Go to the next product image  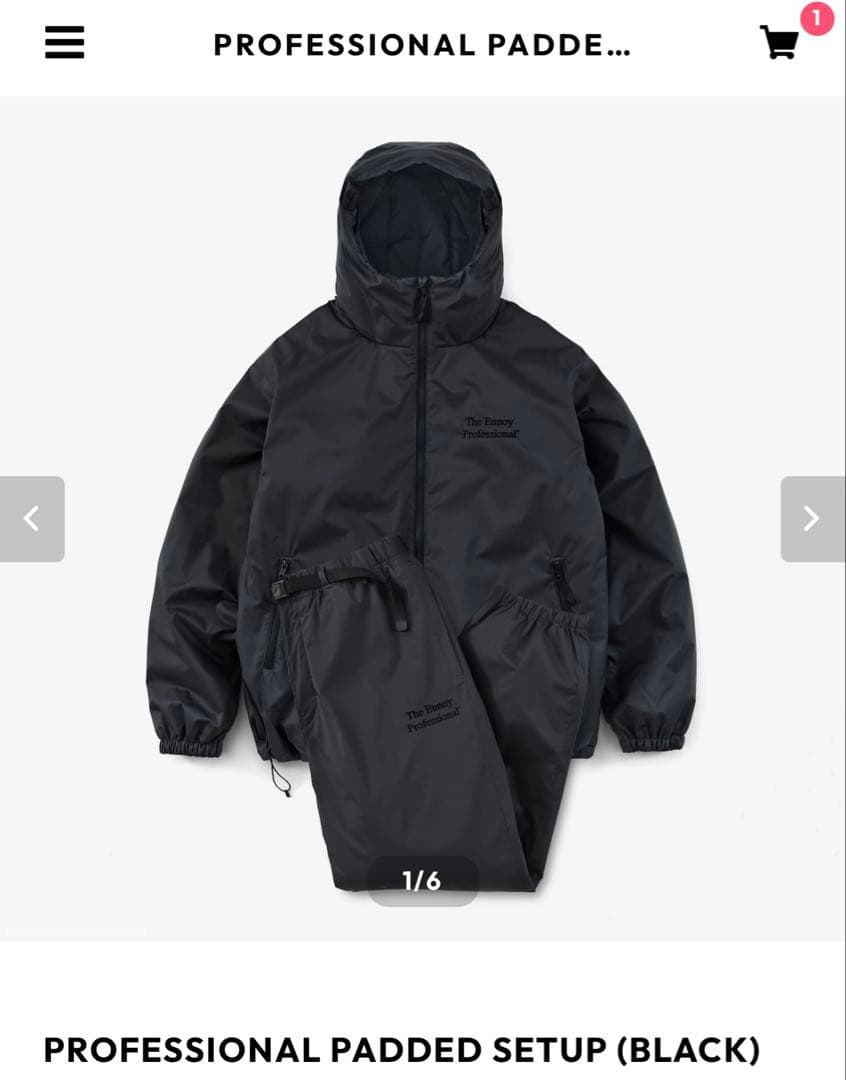(812, 518)
